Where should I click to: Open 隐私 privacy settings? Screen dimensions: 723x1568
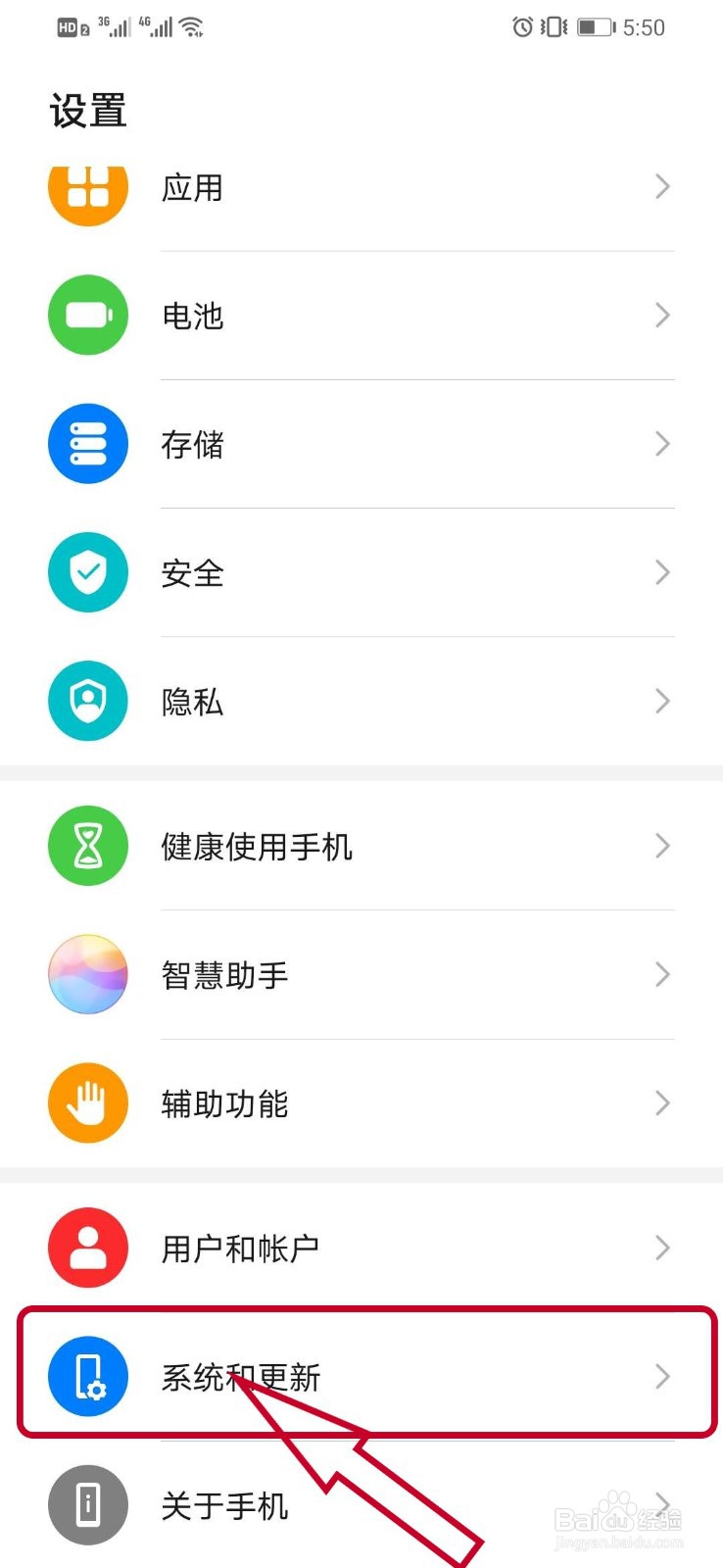coord(192,701)
